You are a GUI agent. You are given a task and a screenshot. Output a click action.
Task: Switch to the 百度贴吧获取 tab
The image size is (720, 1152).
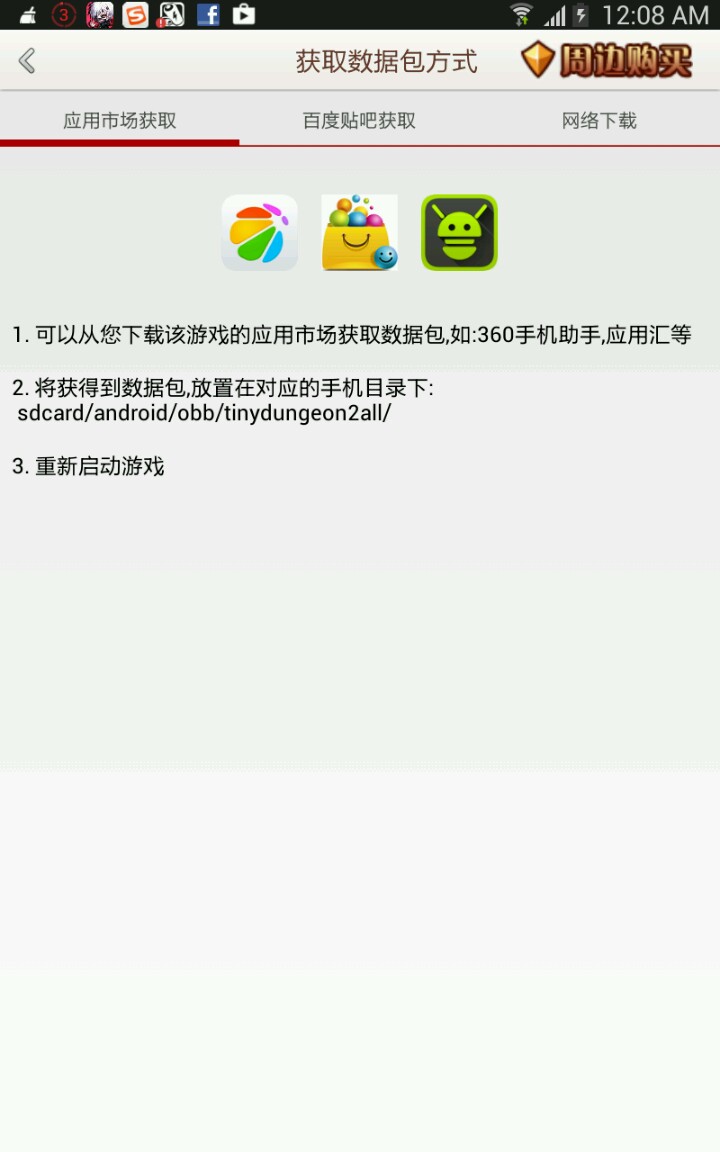click(x=359, y=121)
